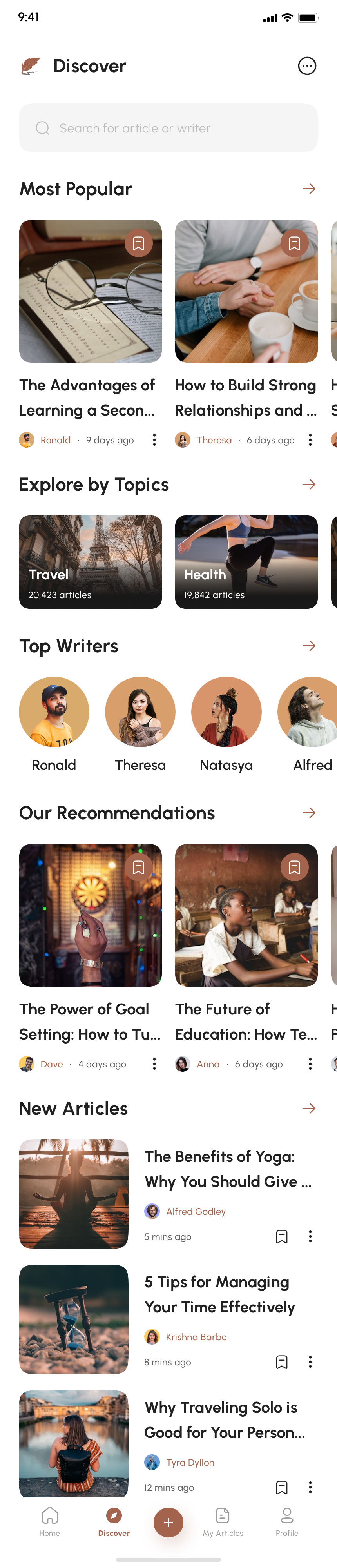
Task: See all topics via Explore by Topics arrow
Action: pyautogui.click(x=308, y=485)
